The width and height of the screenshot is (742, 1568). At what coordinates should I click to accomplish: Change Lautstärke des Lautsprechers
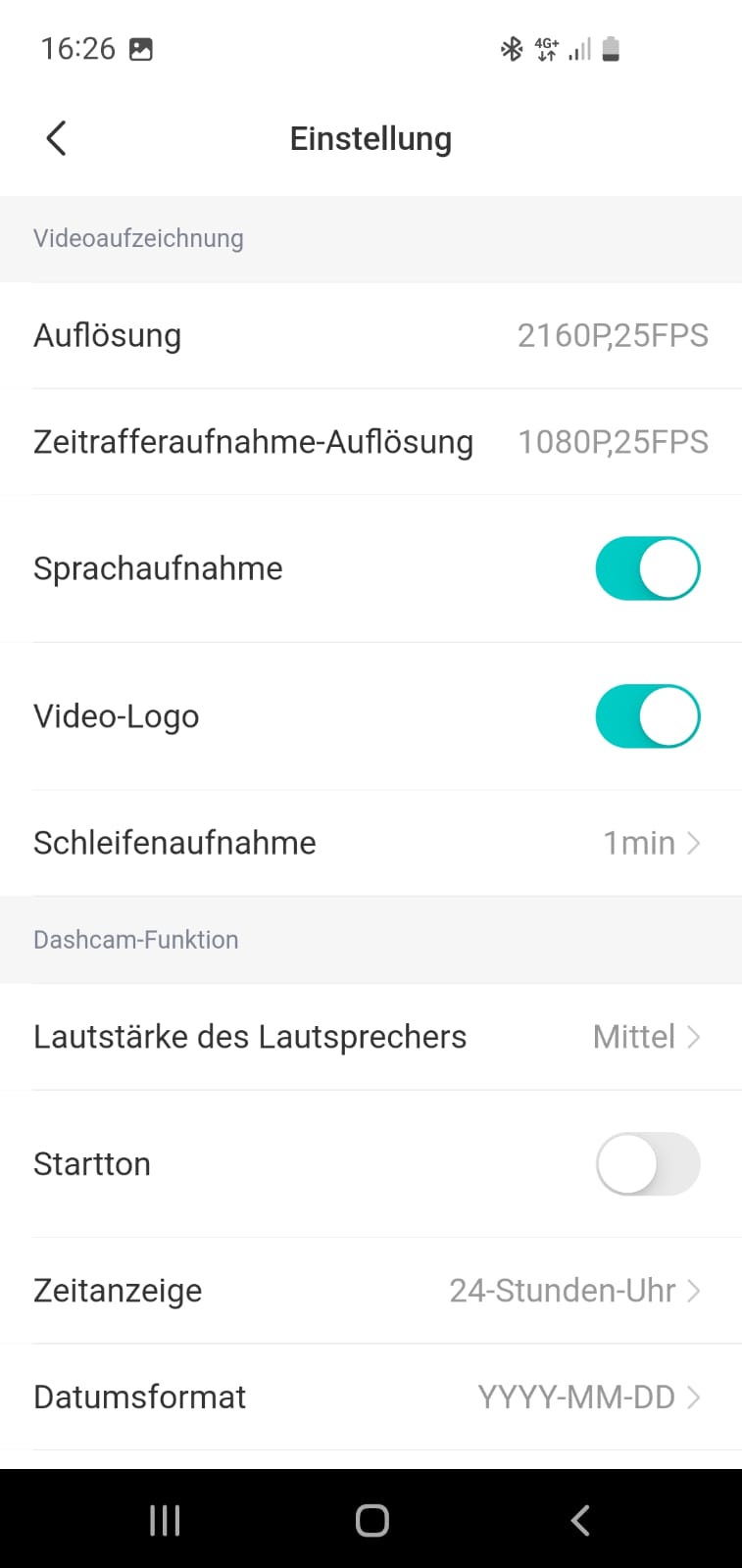[371, 1037]
